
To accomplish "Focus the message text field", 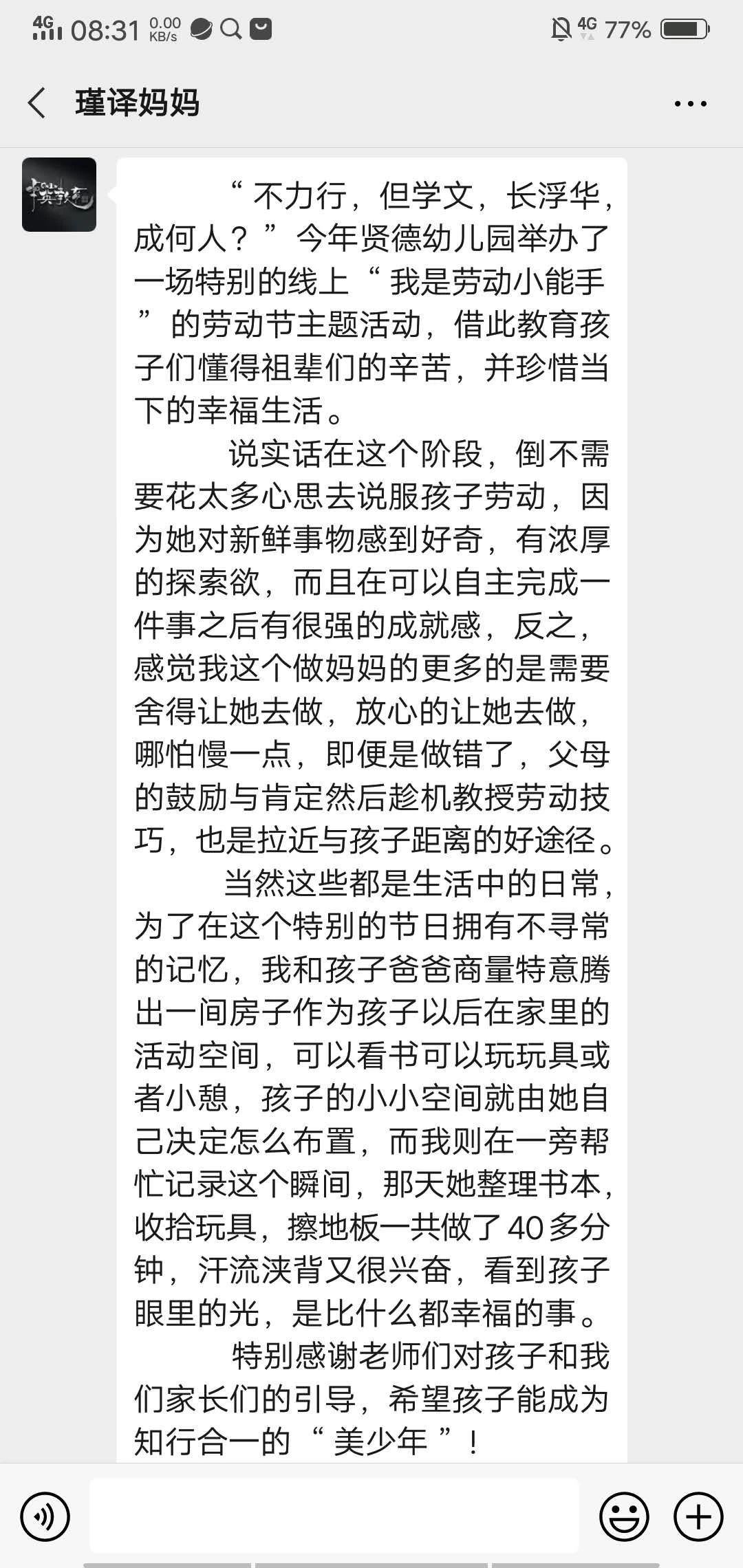I will (x=334, y=1516).
